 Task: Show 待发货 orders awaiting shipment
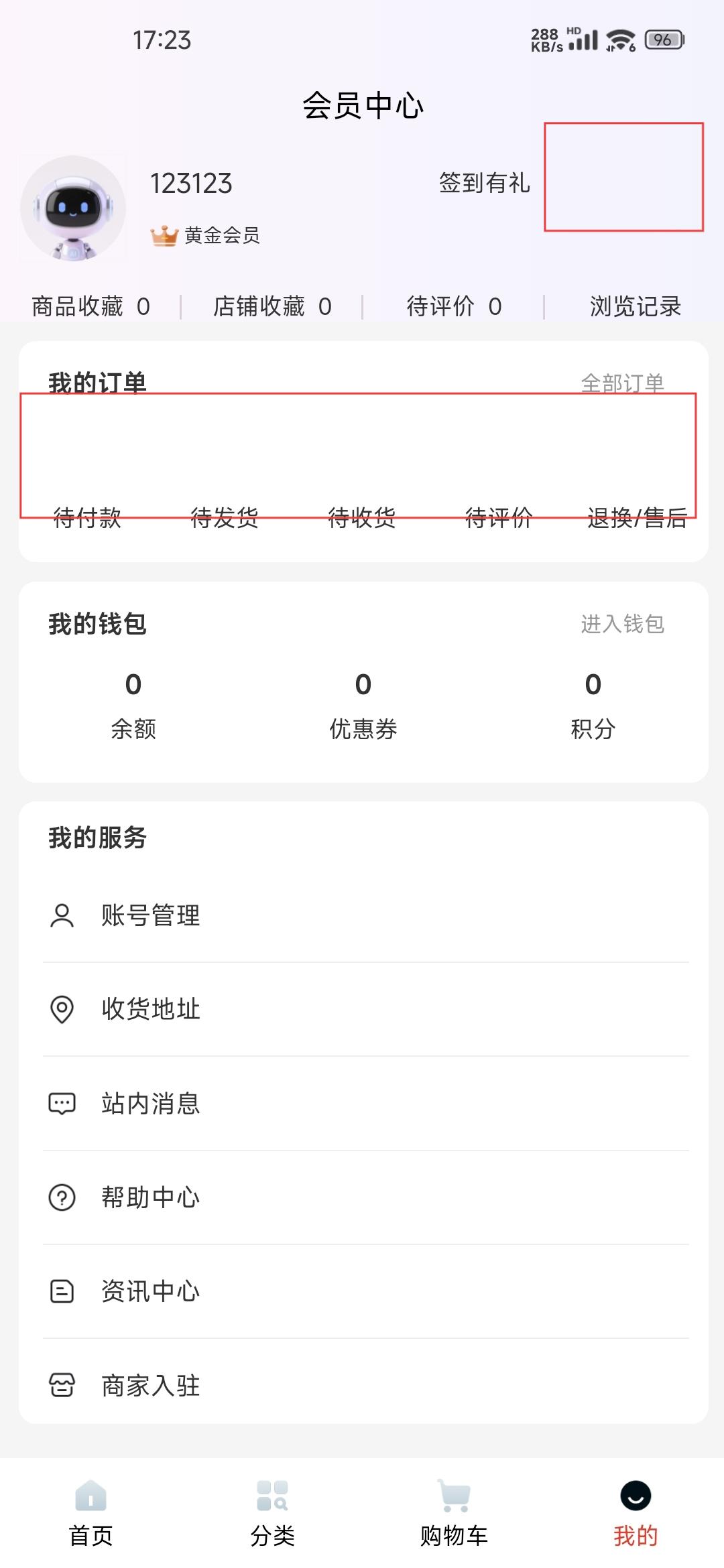pyautogui.click(x=225, y=516)
